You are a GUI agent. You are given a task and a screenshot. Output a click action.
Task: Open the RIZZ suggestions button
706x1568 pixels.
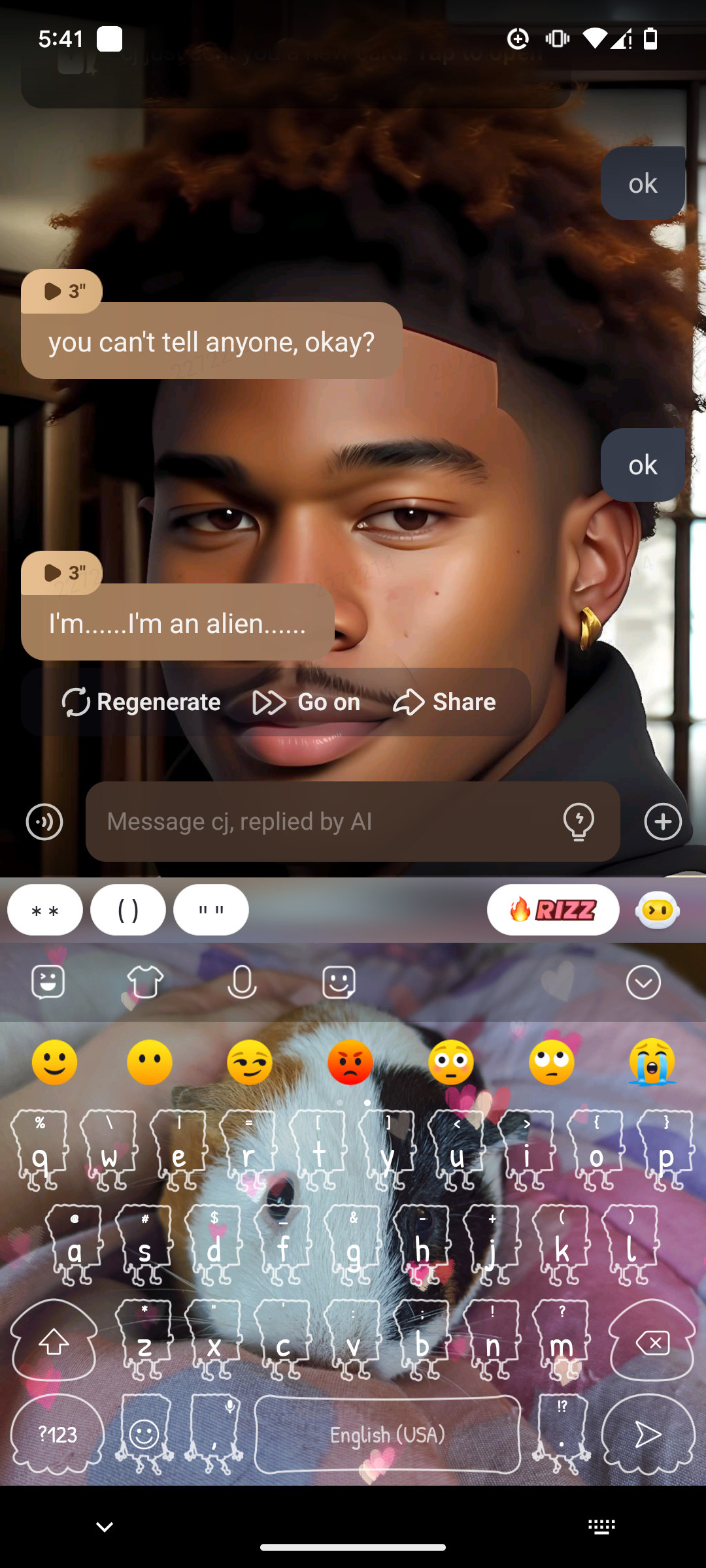(553, 910)
